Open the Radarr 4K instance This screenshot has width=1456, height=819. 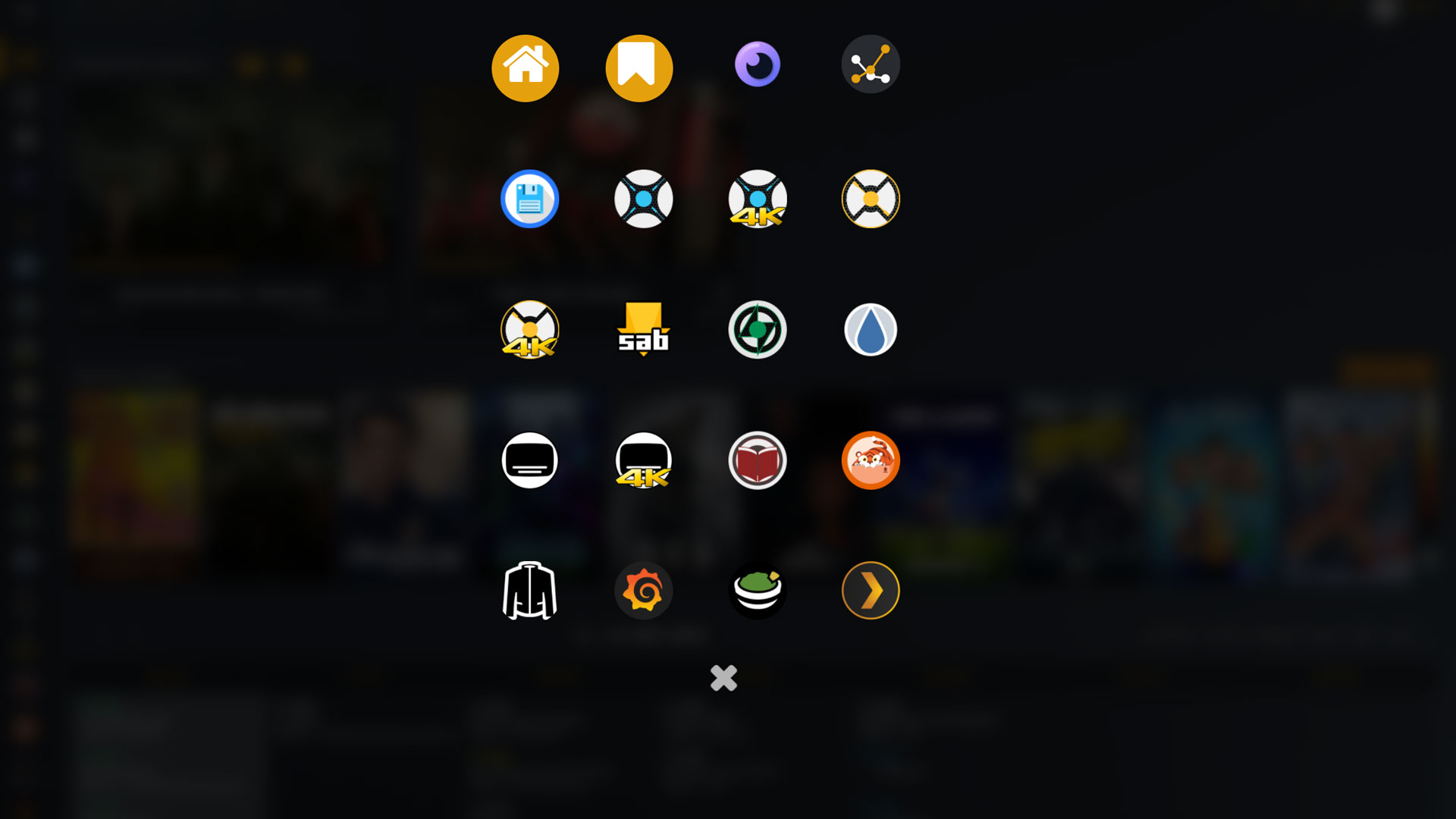[529, 330]
